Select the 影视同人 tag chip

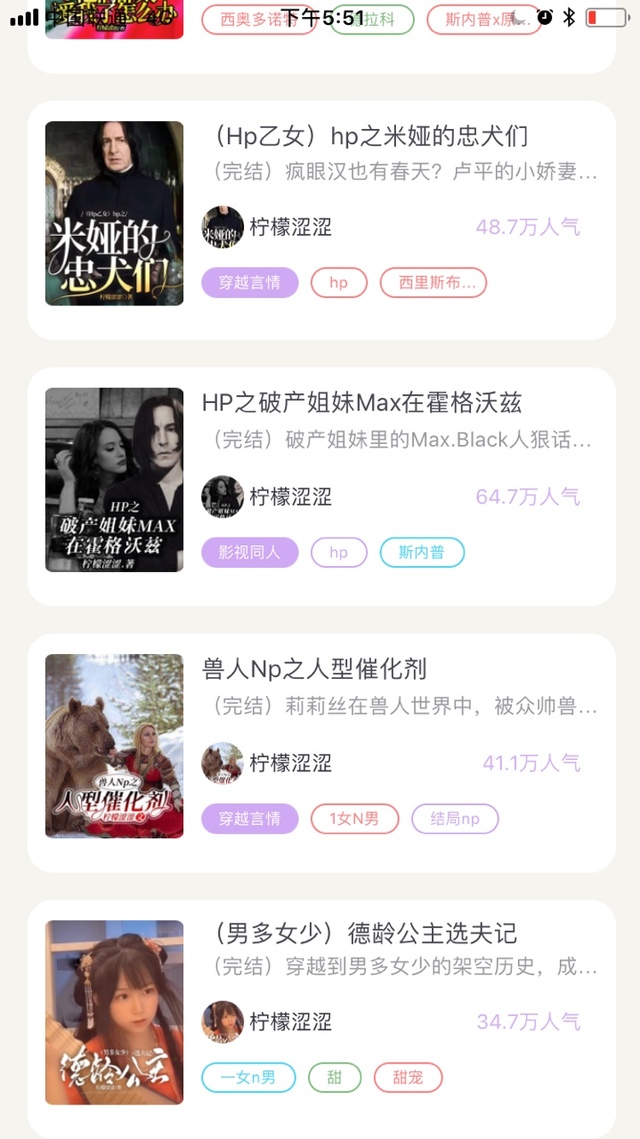pos(250,552)
